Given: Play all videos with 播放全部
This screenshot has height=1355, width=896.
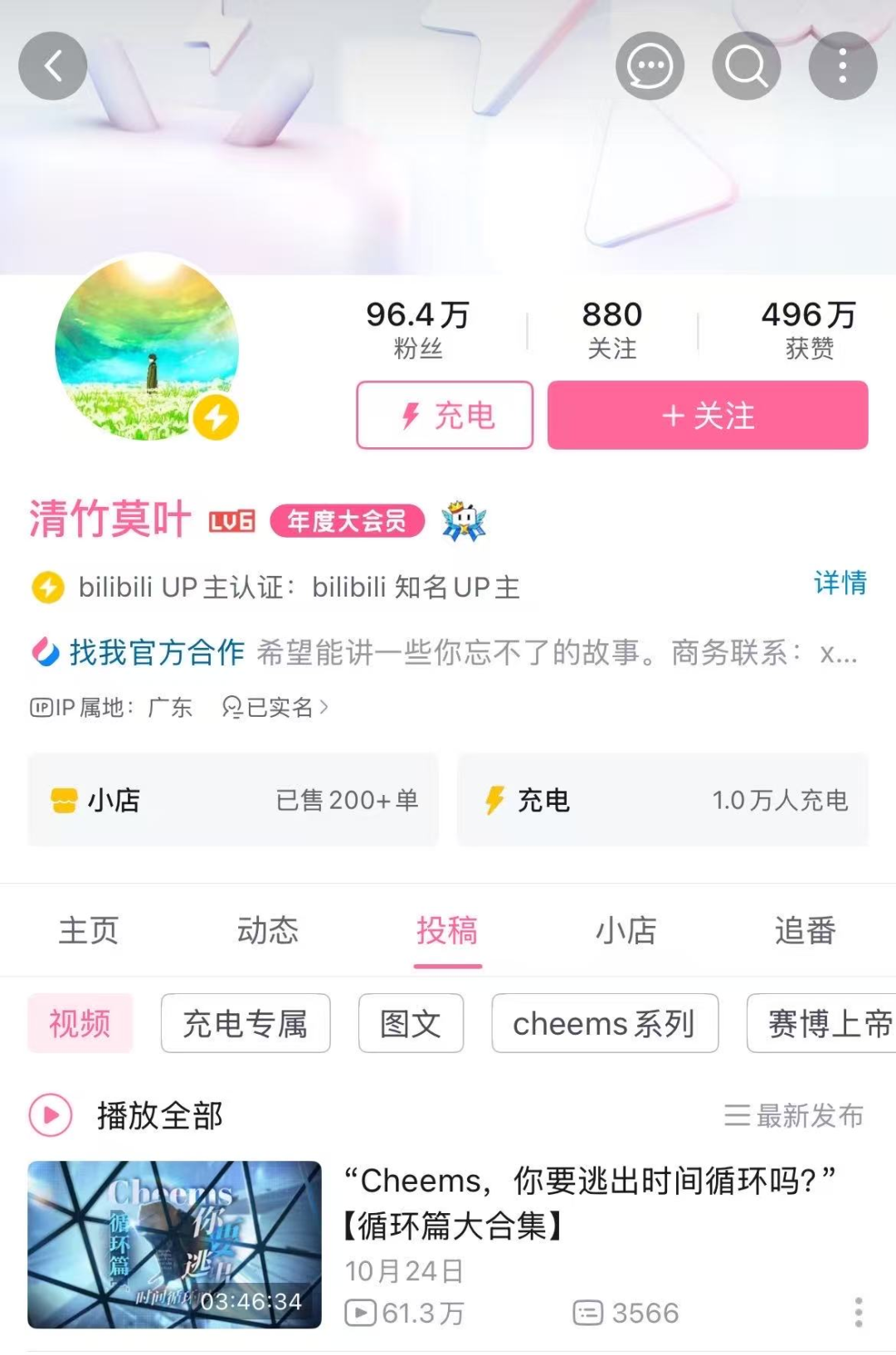Looking at the screenshot, I should pos(127,1115).
